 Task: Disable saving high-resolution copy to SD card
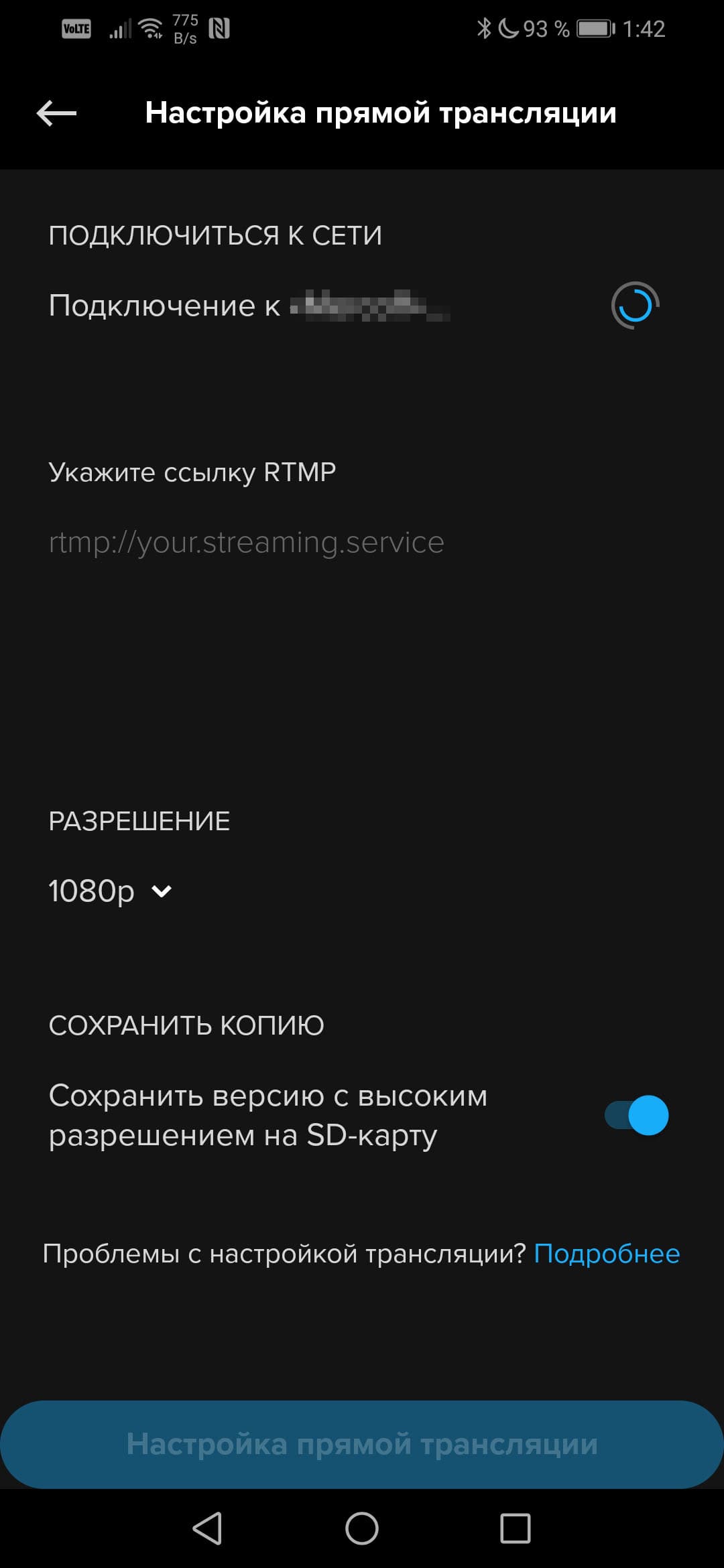[636, 1115]
